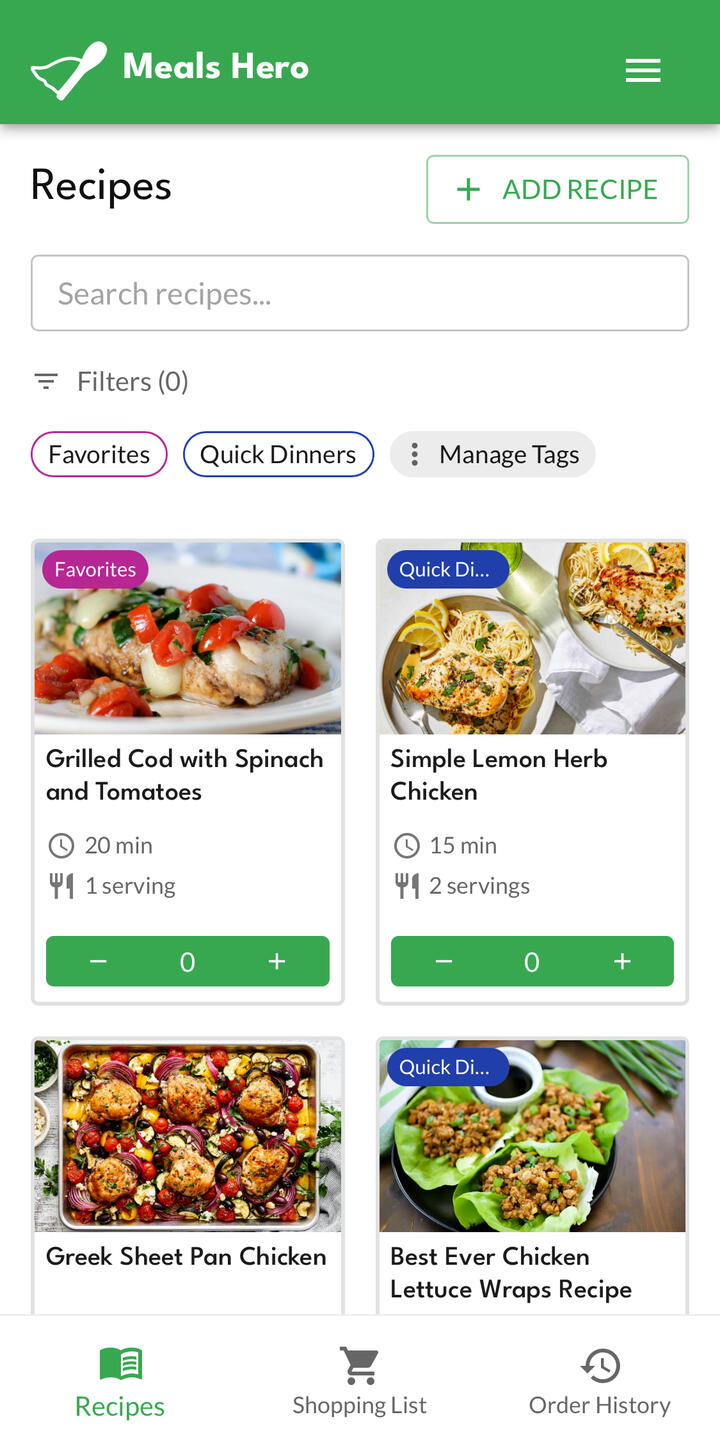Open Manage Tags
720x1449 pixels.
(493, 454)
